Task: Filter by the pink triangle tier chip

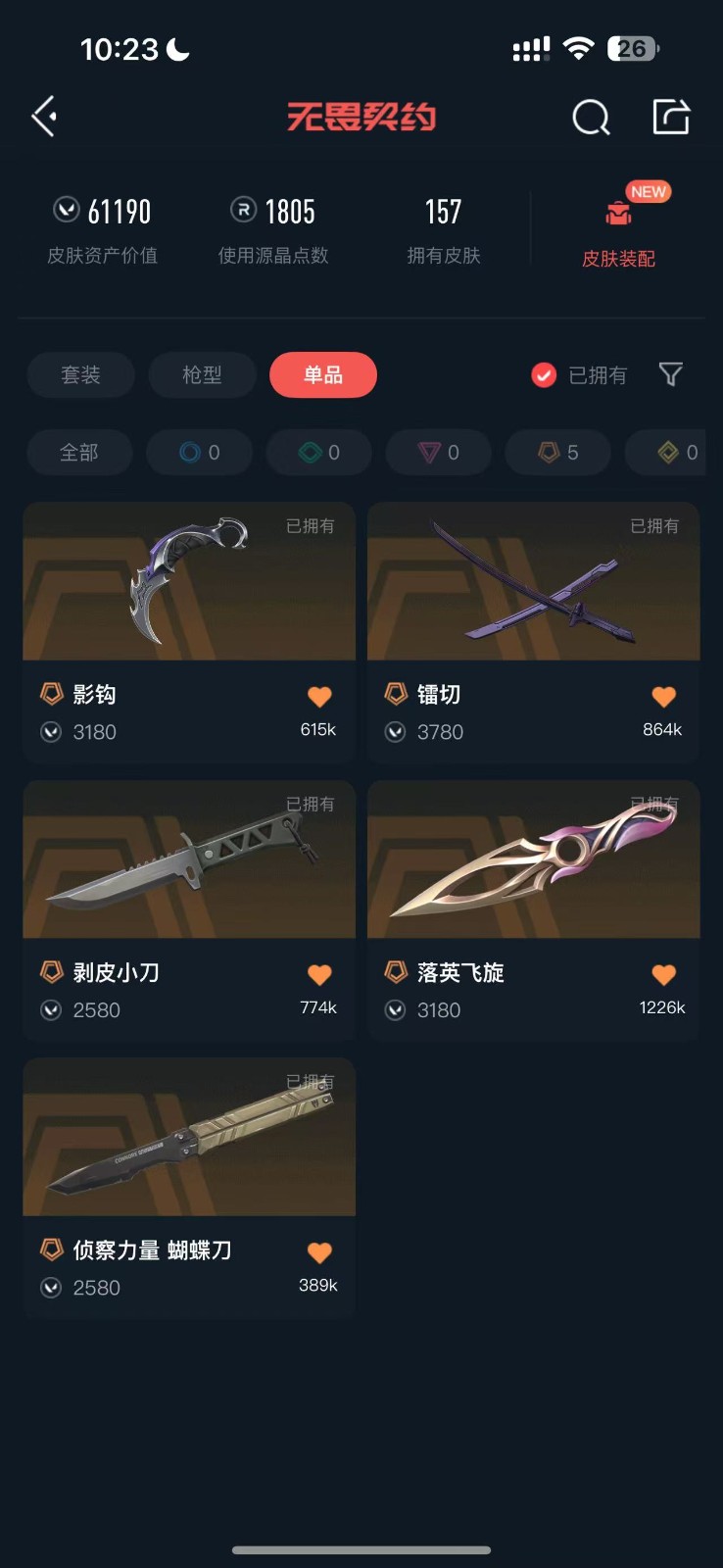Action: coord(439,453)
